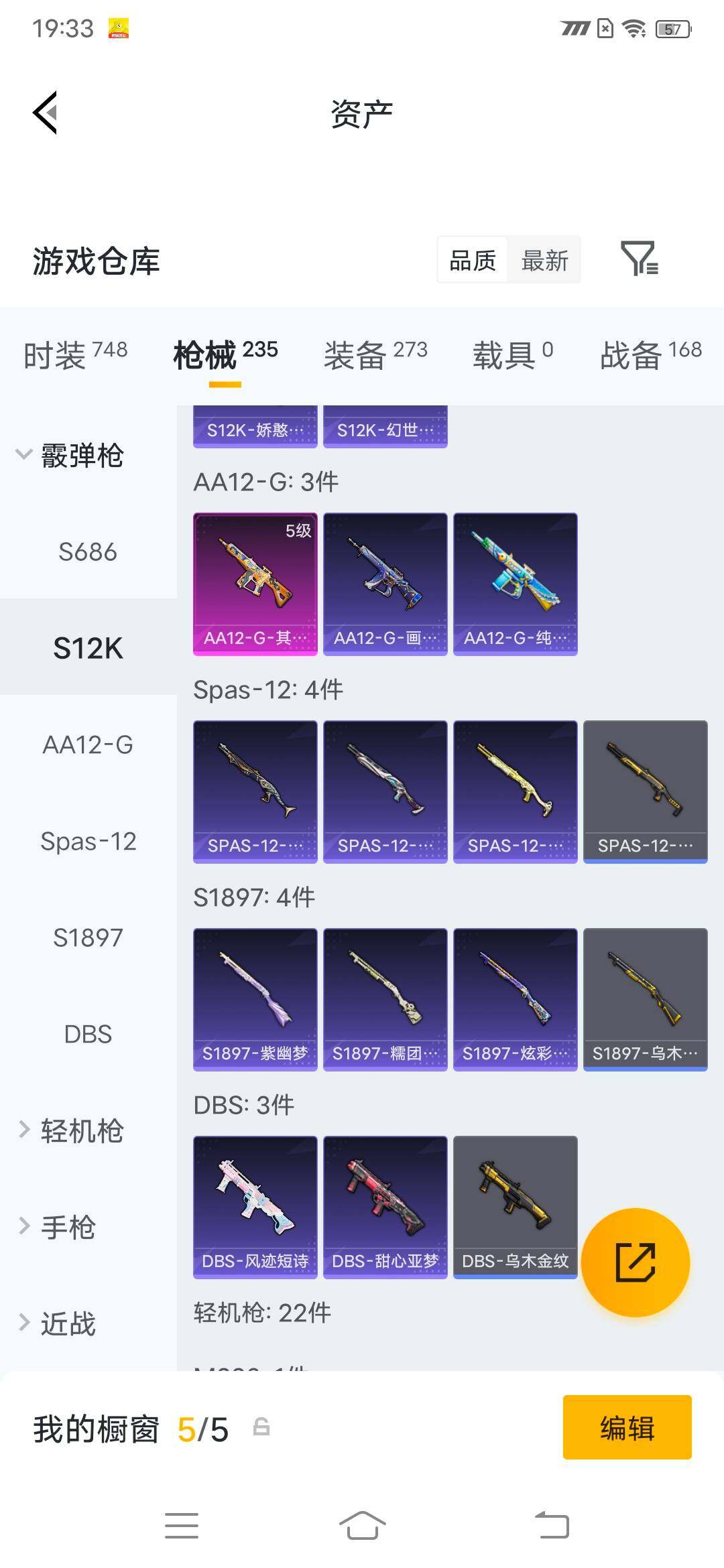Select S686 in the side list

tap(88, 551)
